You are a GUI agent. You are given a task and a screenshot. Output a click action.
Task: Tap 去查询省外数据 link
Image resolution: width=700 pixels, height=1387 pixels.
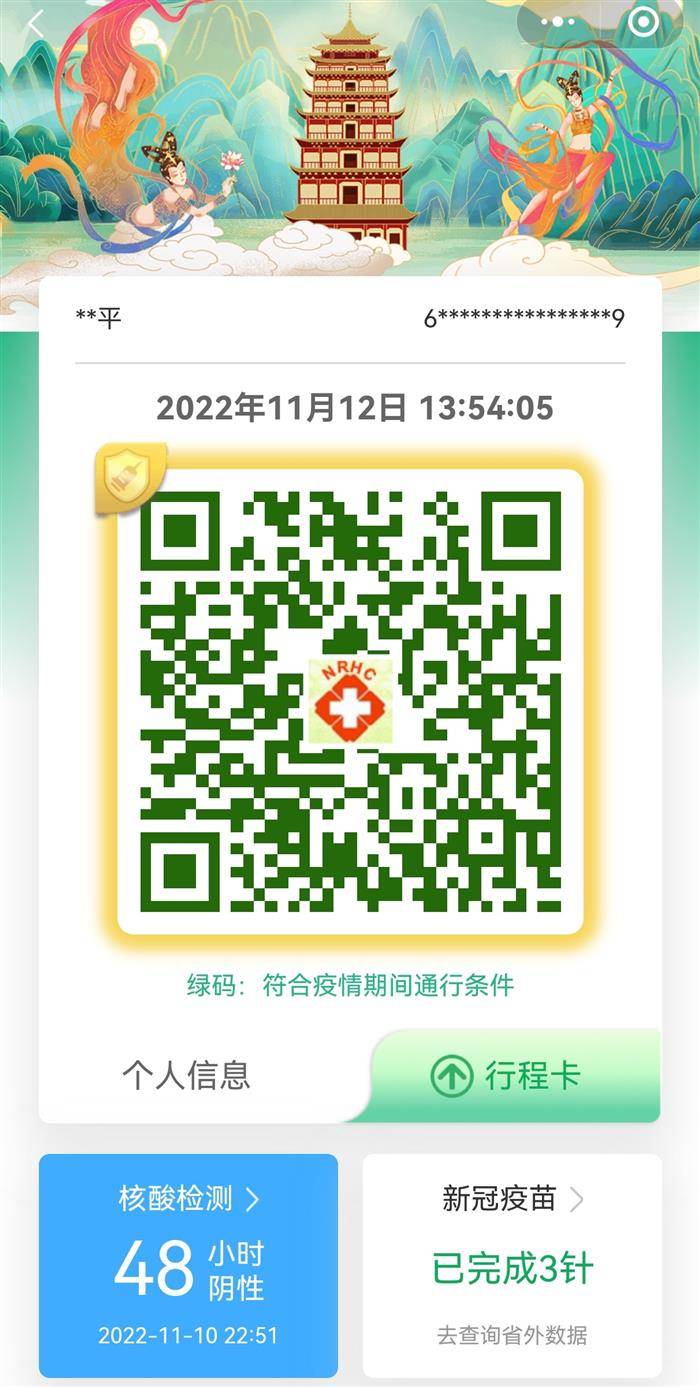tap(512, 1334)
